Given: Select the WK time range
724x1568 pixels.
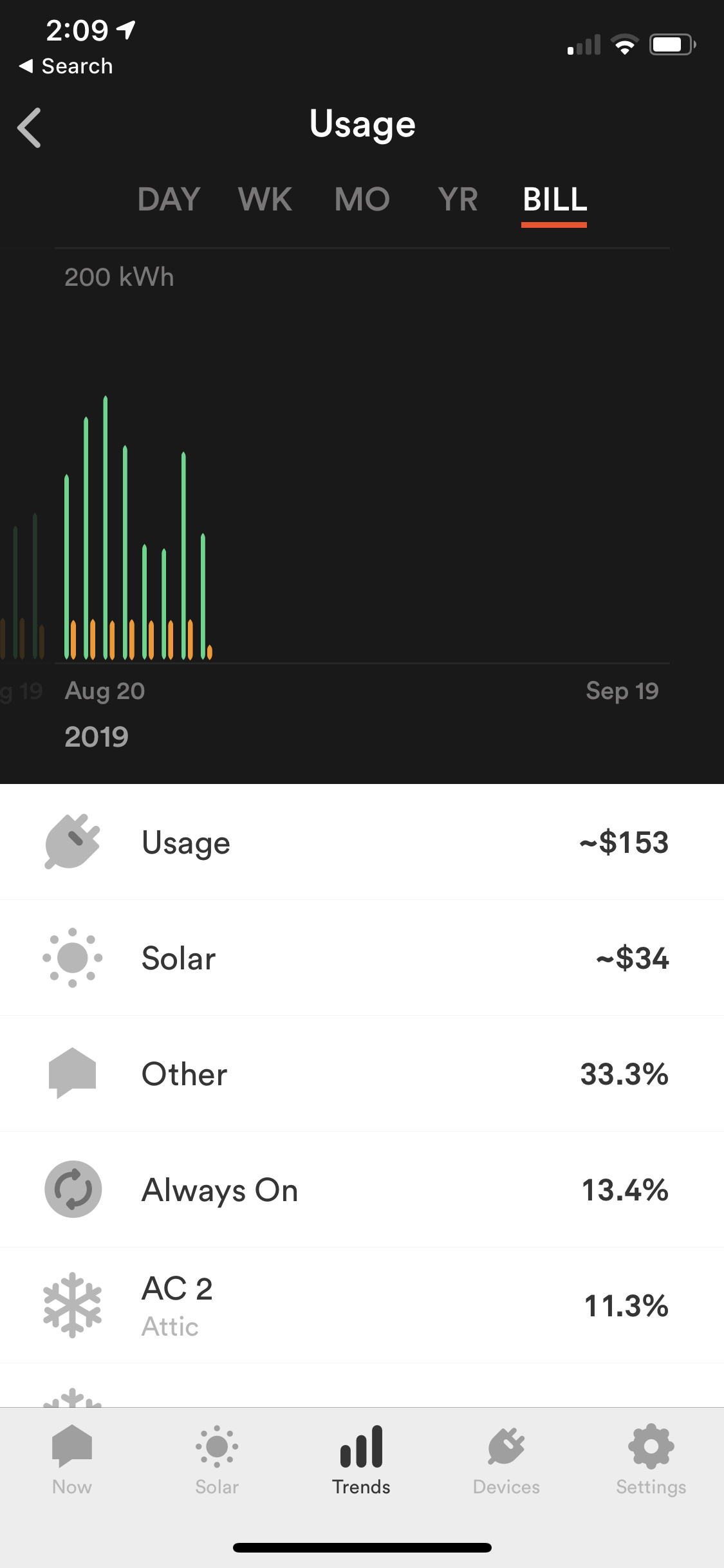Looking at the screenshot, I should point(265,200).
